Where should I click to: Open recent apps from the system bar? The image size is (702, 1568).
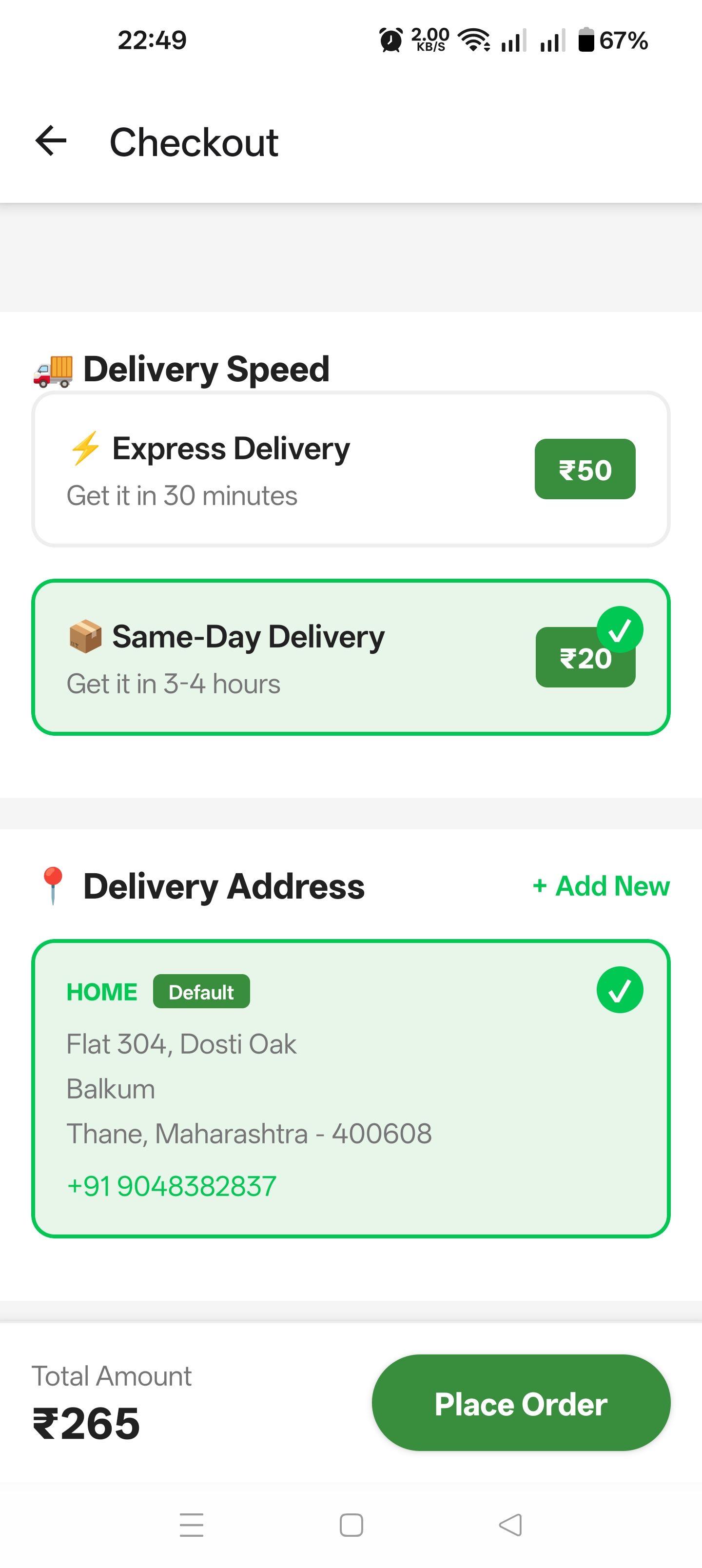click(191, 1525)
